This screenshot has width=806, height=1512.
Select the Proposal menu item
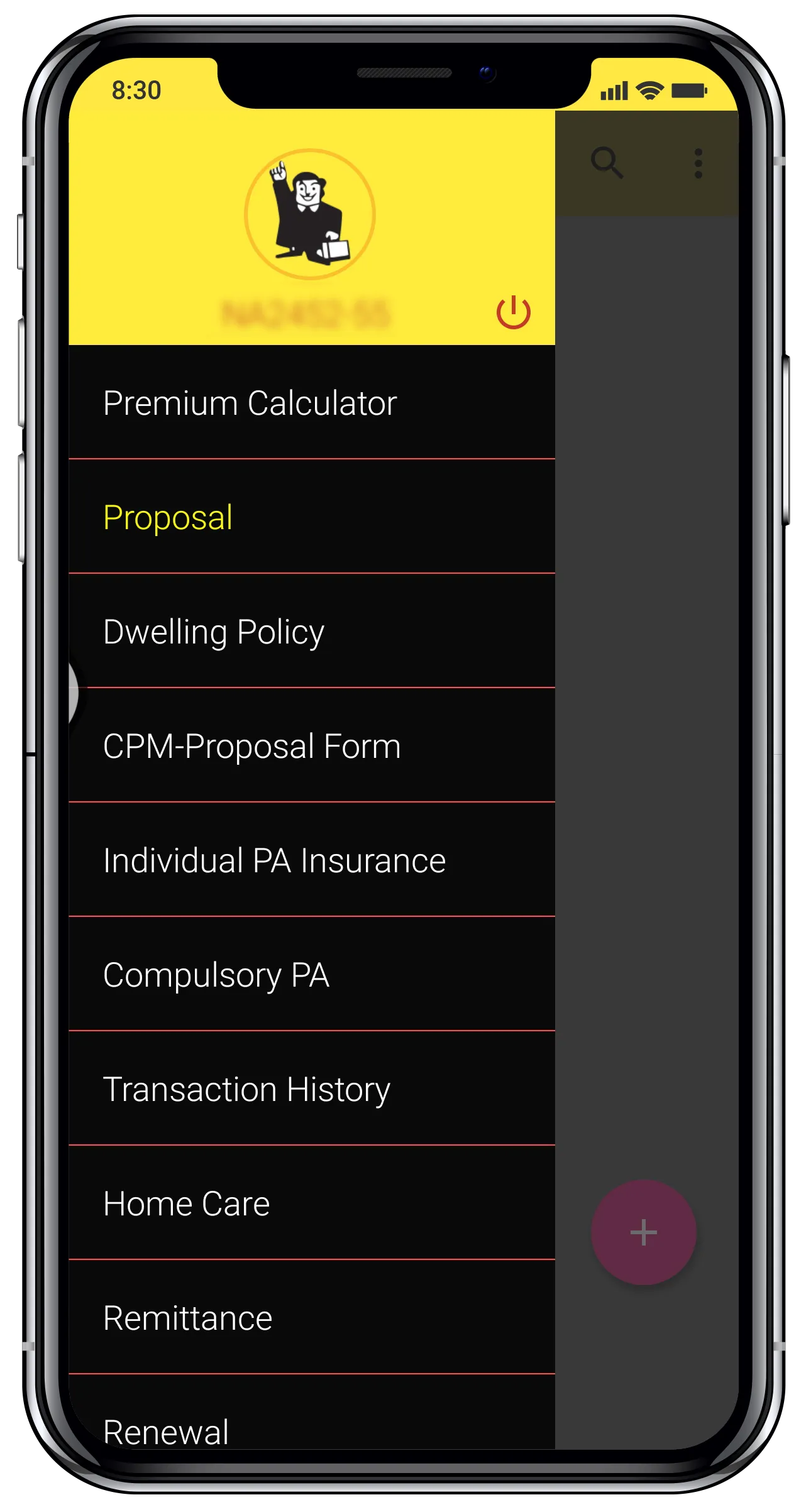168,517
